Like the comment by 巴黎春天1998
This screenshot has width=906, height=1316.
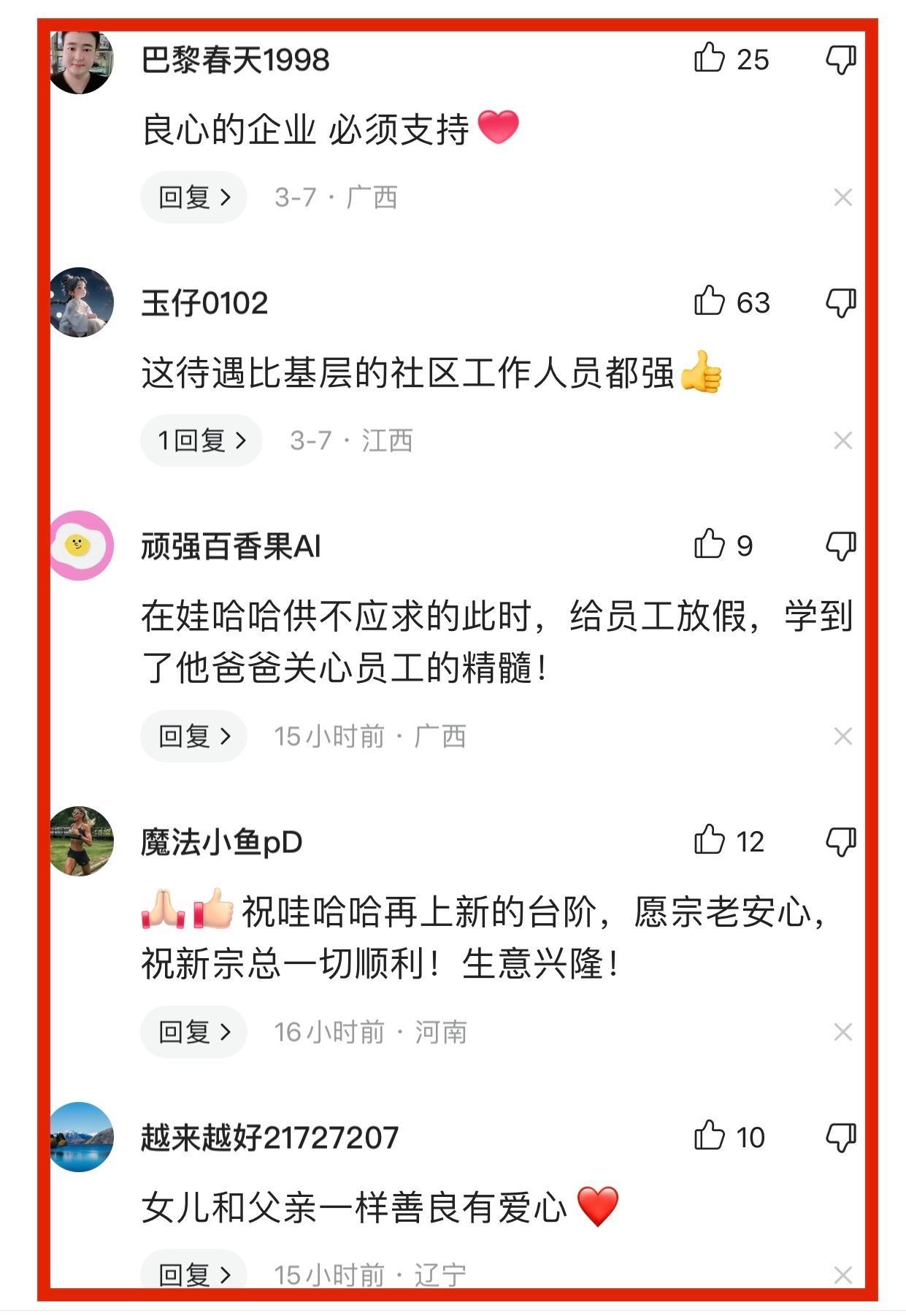point(709,58)
